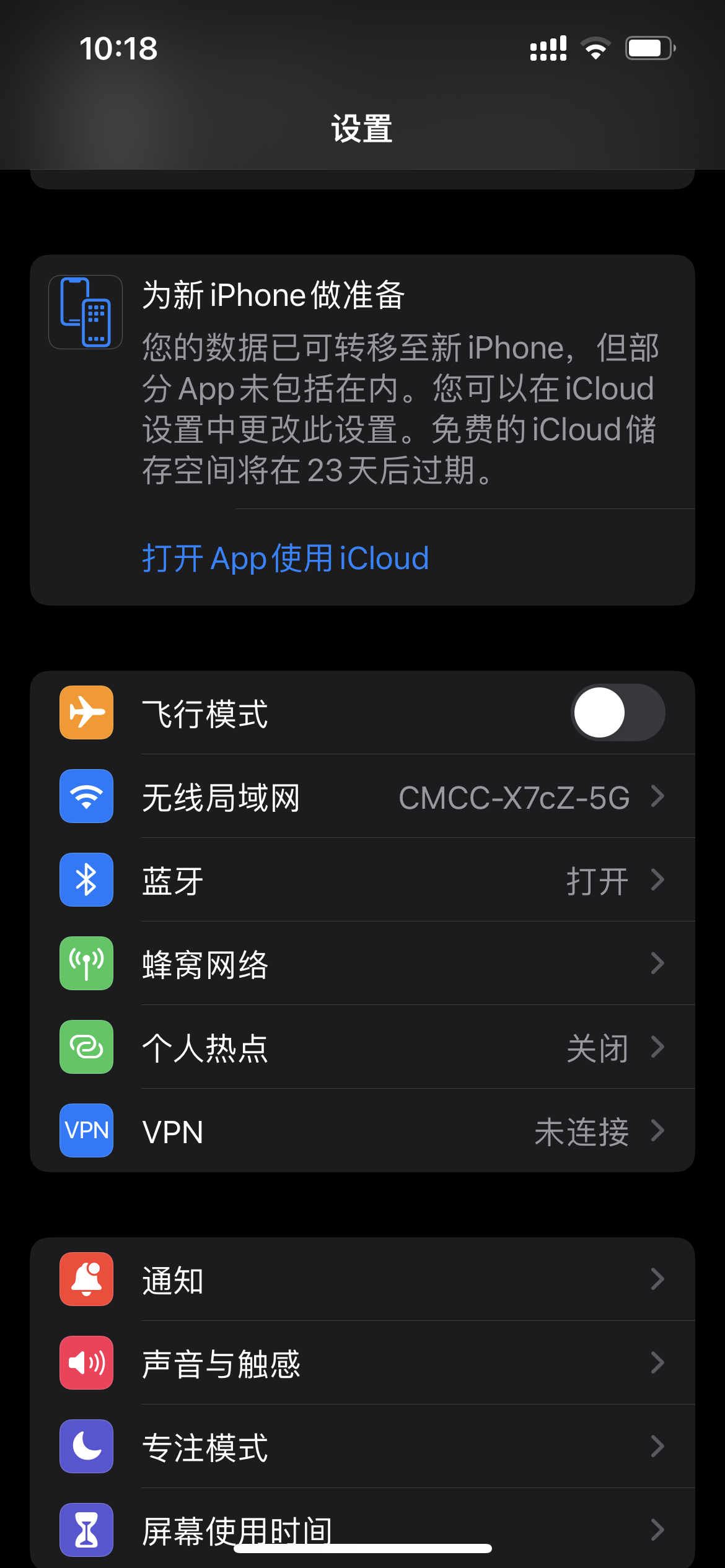Toggle the 飞行模式 airplane mode switch
Screen dimensions: 725x1568
click(x=617, y=712)
